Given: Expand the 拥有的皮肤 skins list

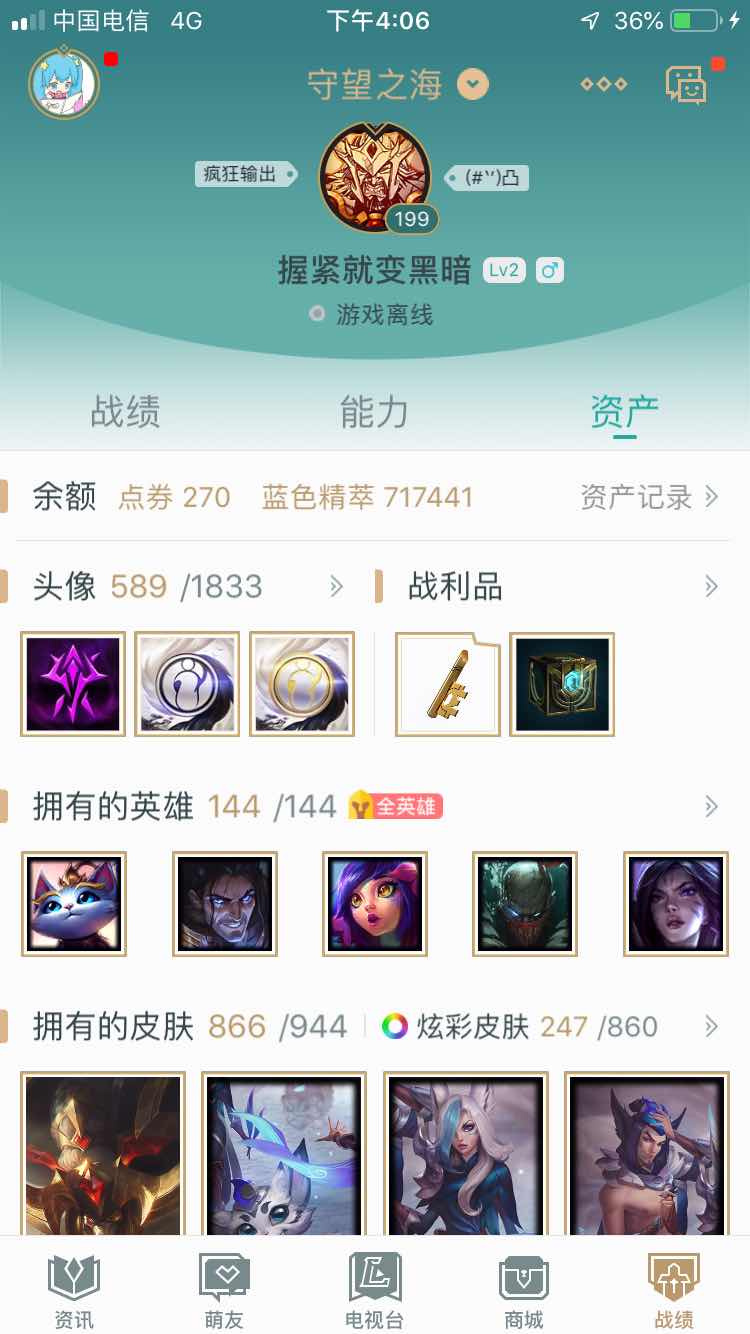Looking at the screenshot, I should [x=711, y=1026].
